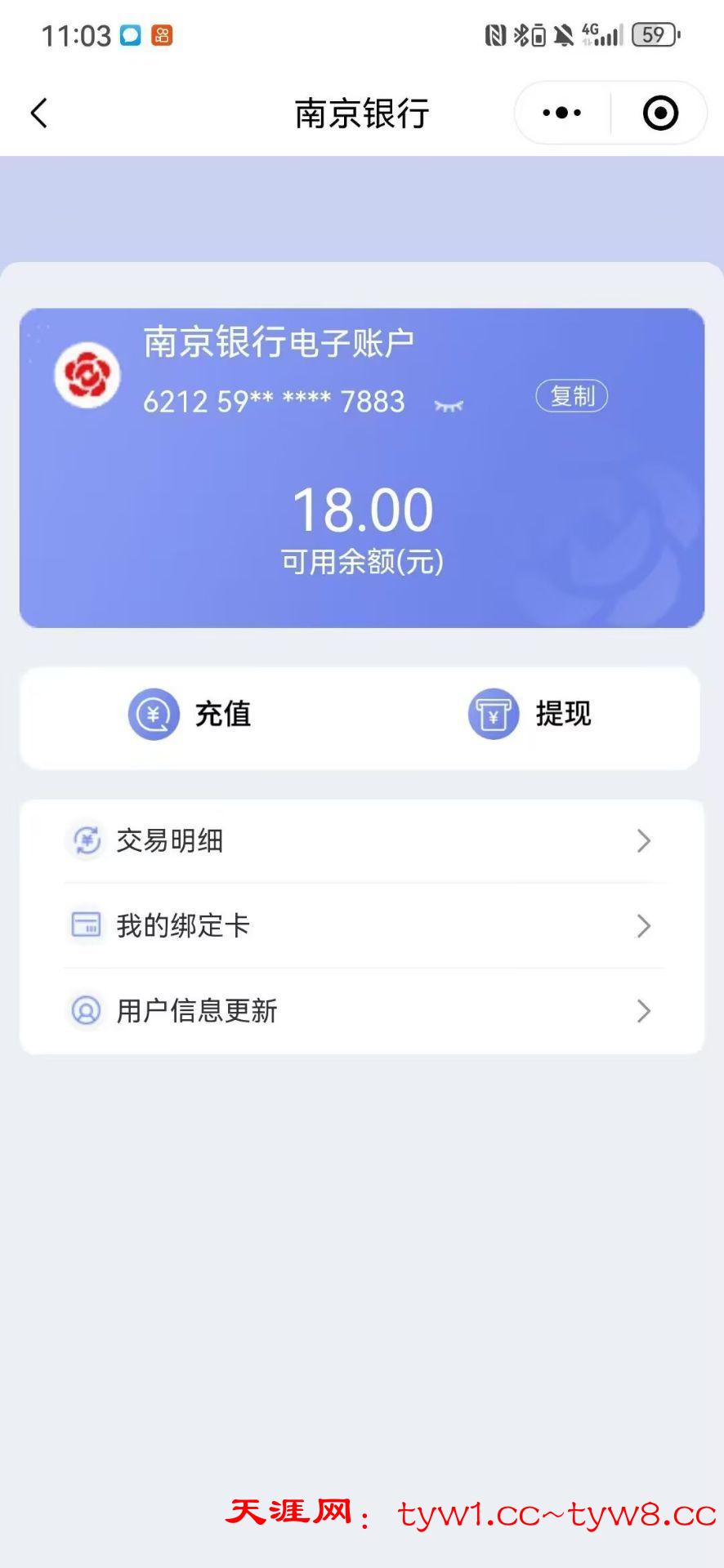Select 提现 to withdraw funds
Image resolution: width=724 pixels, height=1568 pixels.
coord(530,715)
